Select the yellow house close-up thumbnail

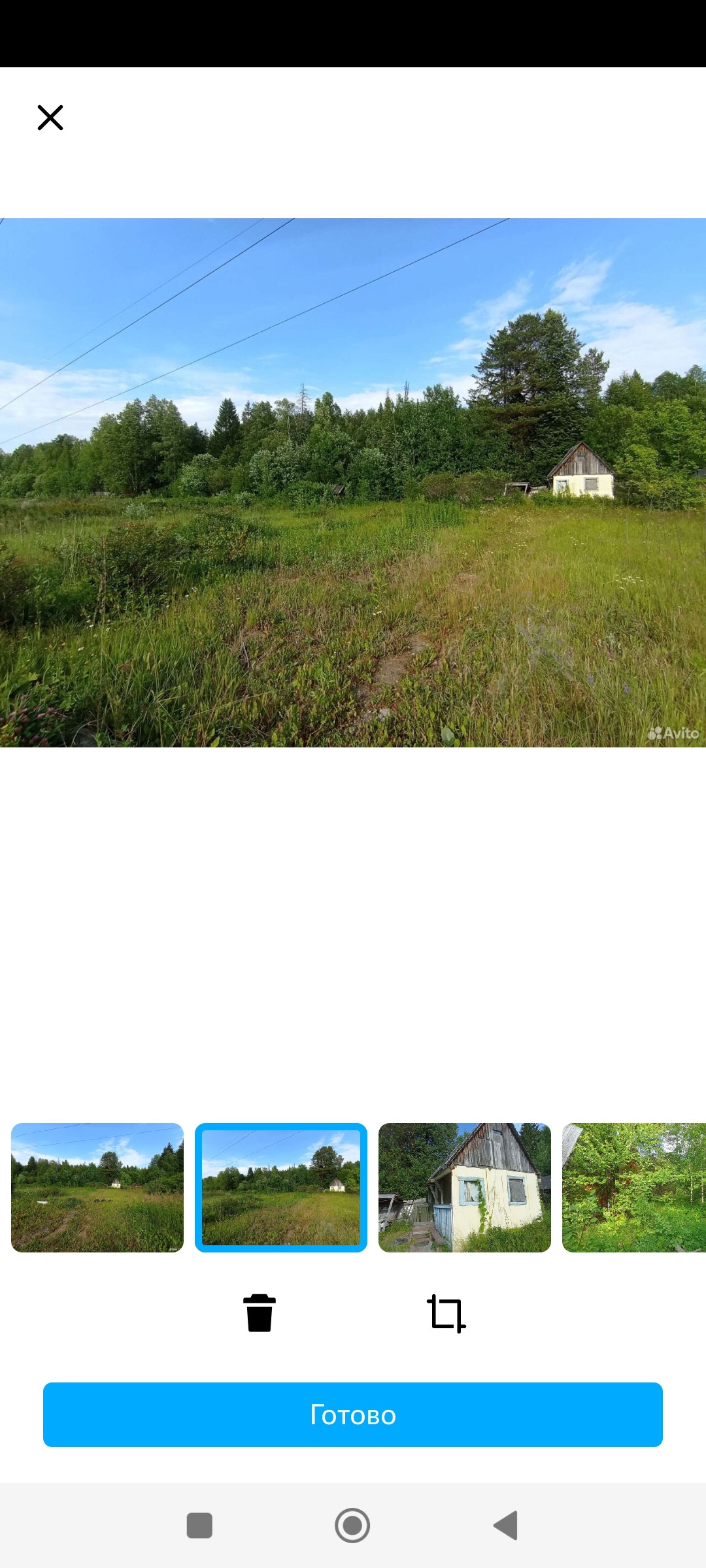coord(465,1187)
